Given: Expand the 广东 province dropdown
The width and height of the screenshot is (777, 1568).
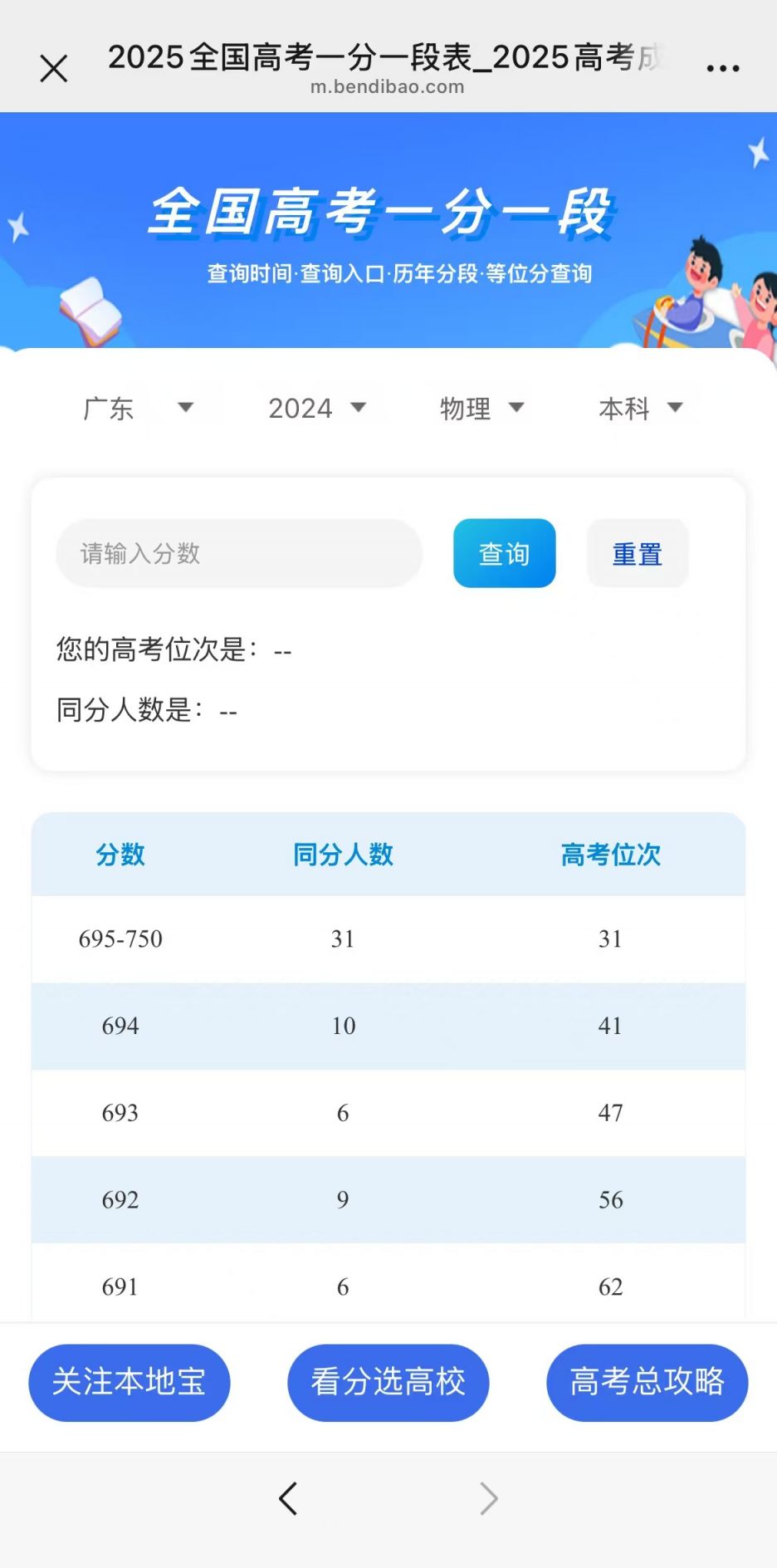Looking at the screenshot, I should tap(138, 408).
